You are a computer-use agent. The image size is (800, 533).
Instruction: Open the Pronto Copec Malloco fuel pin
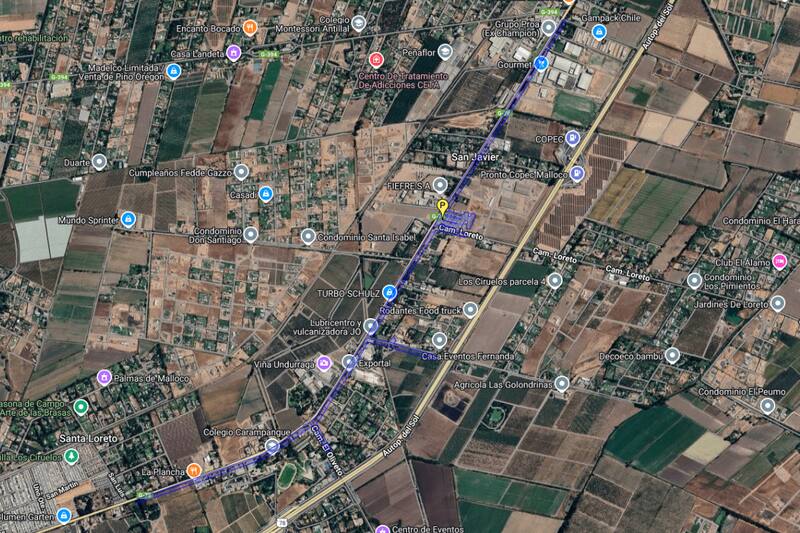576,173
